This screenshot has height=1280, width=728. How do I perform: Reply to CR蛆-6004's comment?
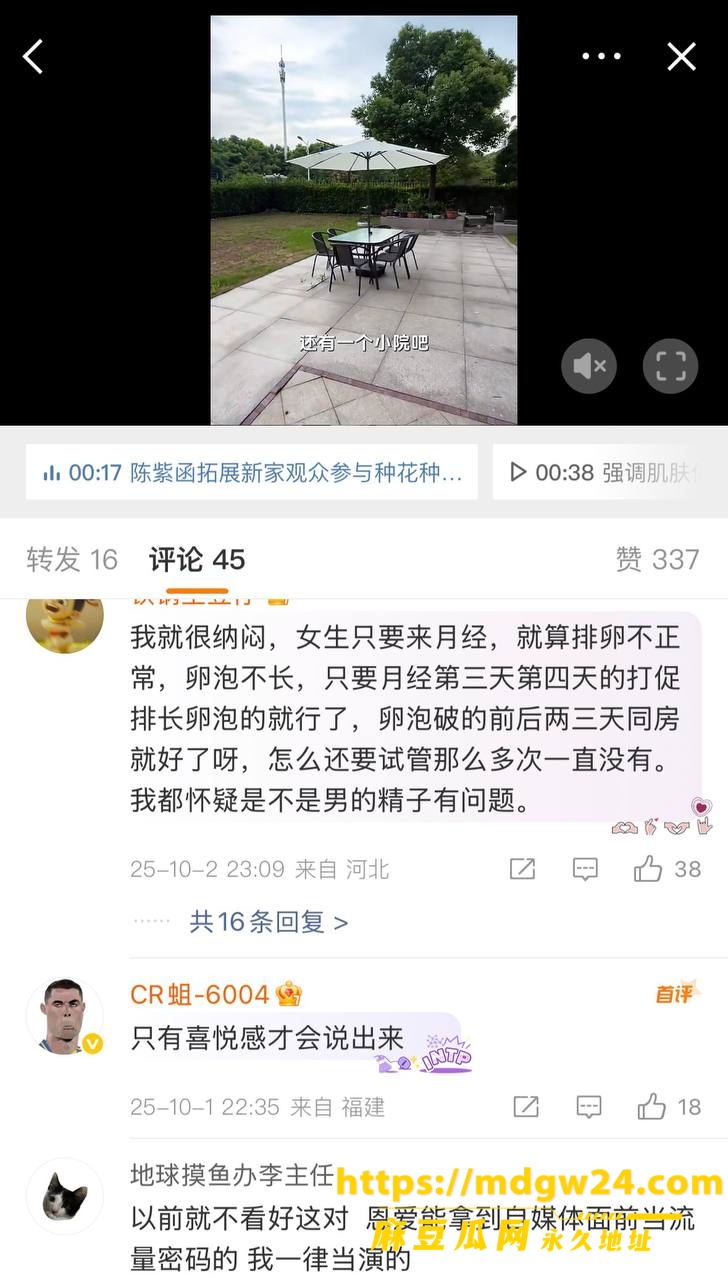589,1107
